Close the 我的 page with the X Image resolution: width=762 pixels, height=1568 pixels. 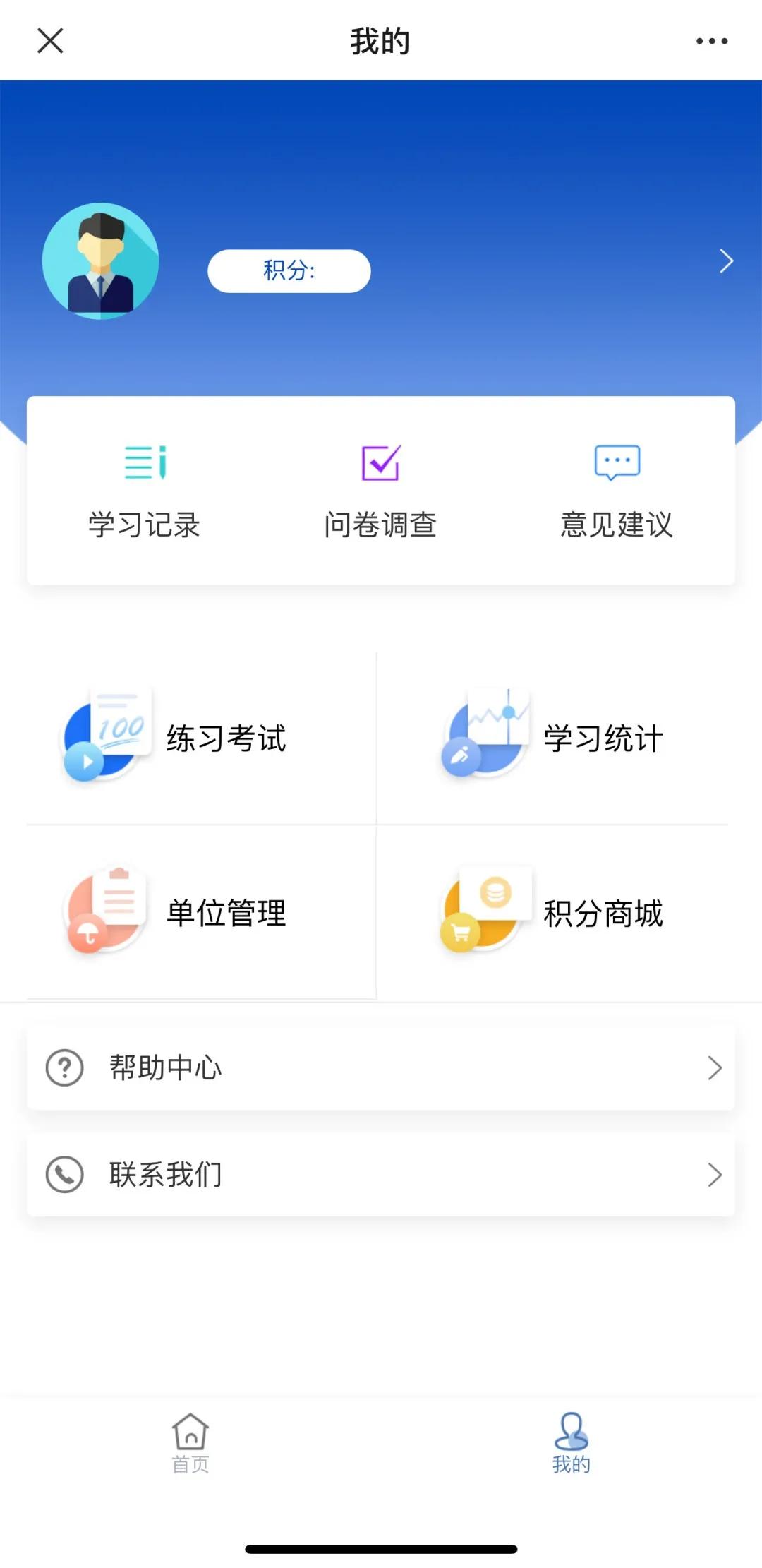49,40
